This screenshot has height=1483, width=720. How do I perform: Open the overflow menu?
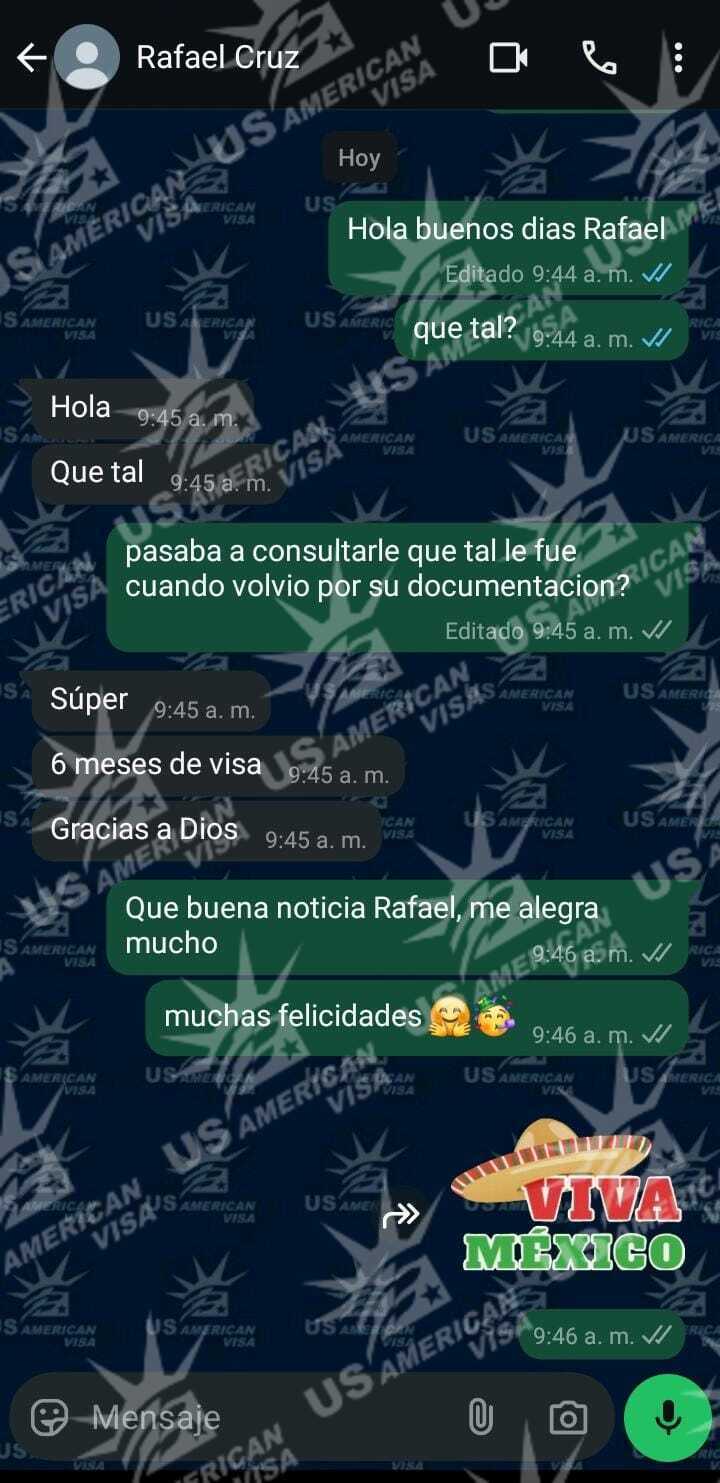(x=678, y=58)
